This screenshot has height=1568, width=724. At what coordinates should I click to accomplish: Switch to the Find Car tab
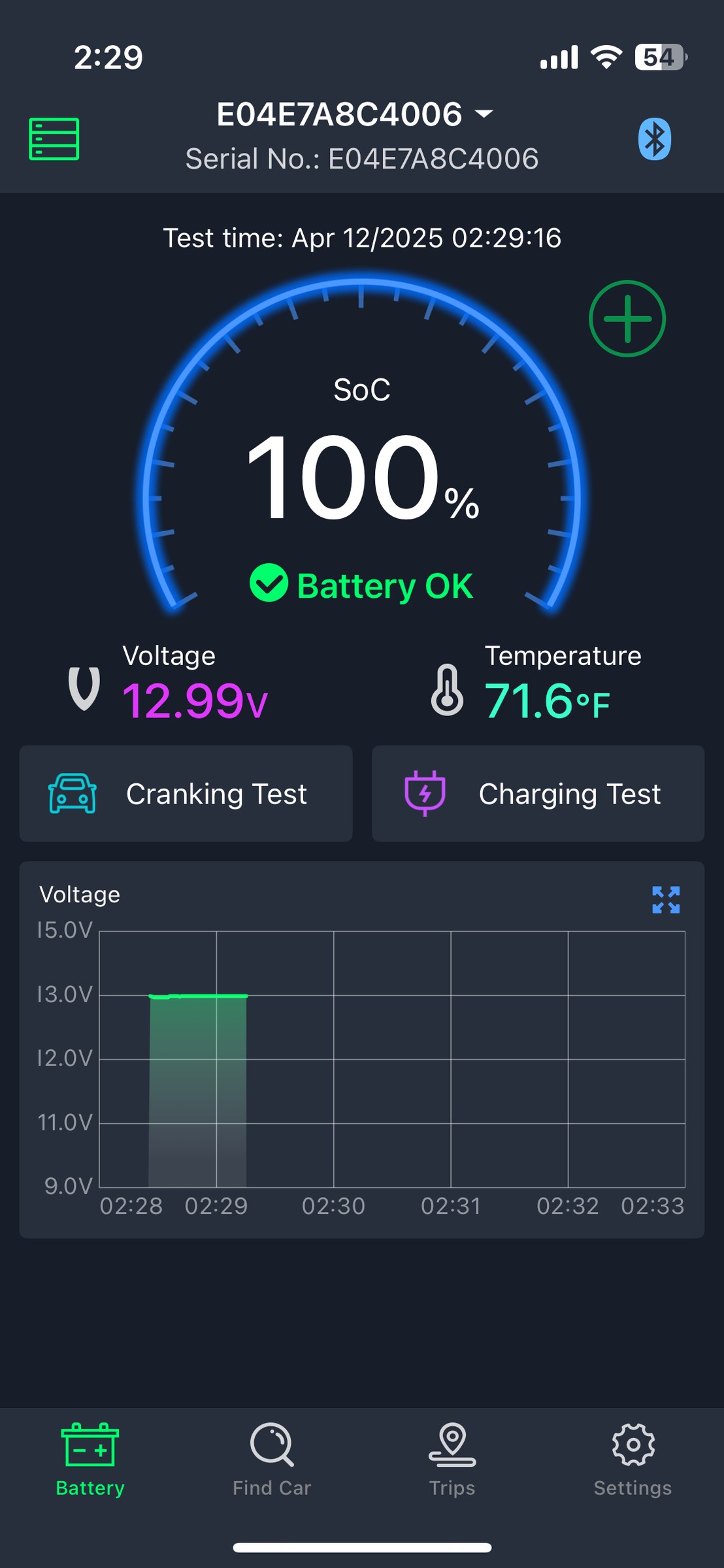(x=272, y=1460)
